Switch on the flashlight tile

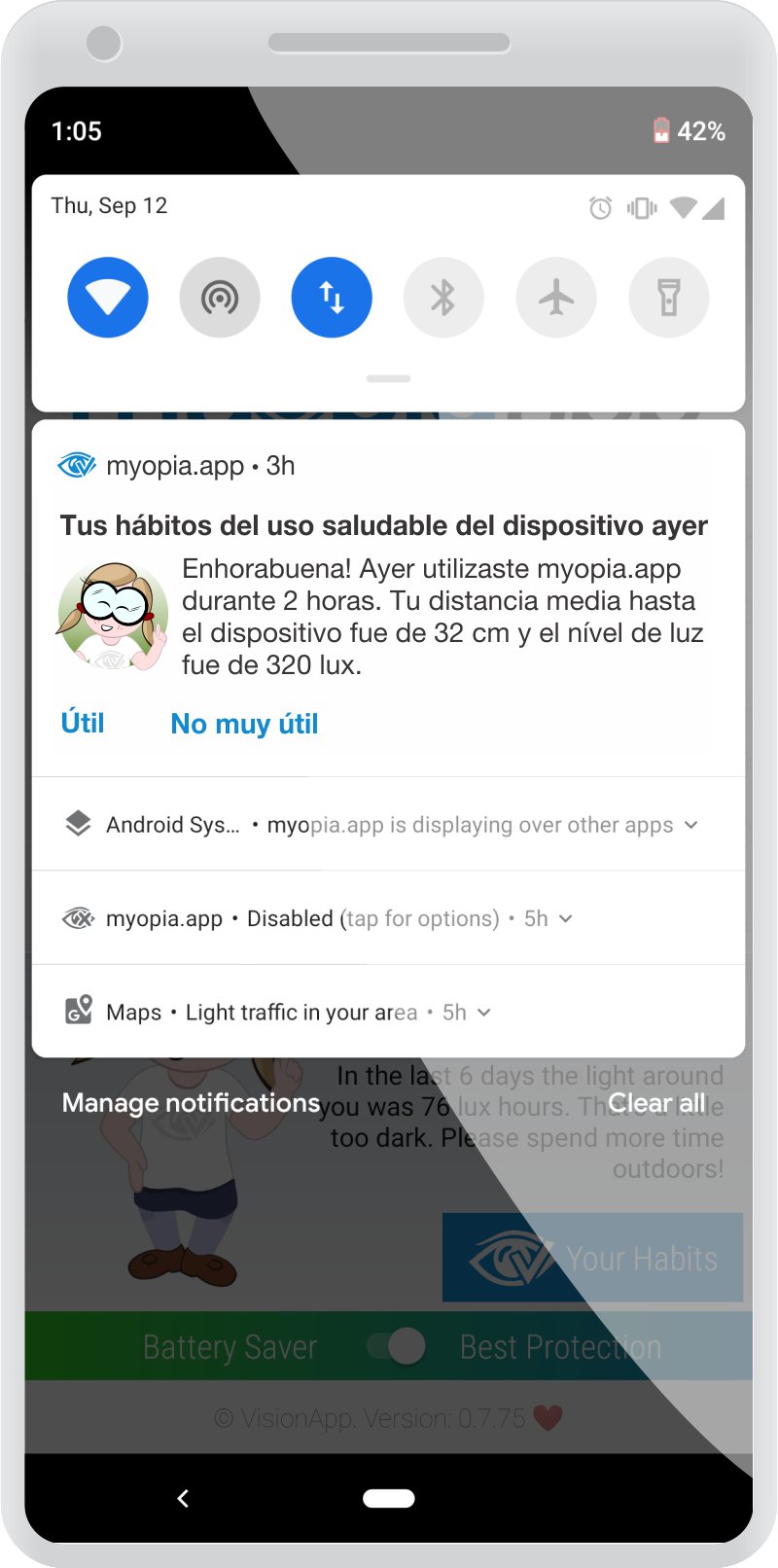668,298
